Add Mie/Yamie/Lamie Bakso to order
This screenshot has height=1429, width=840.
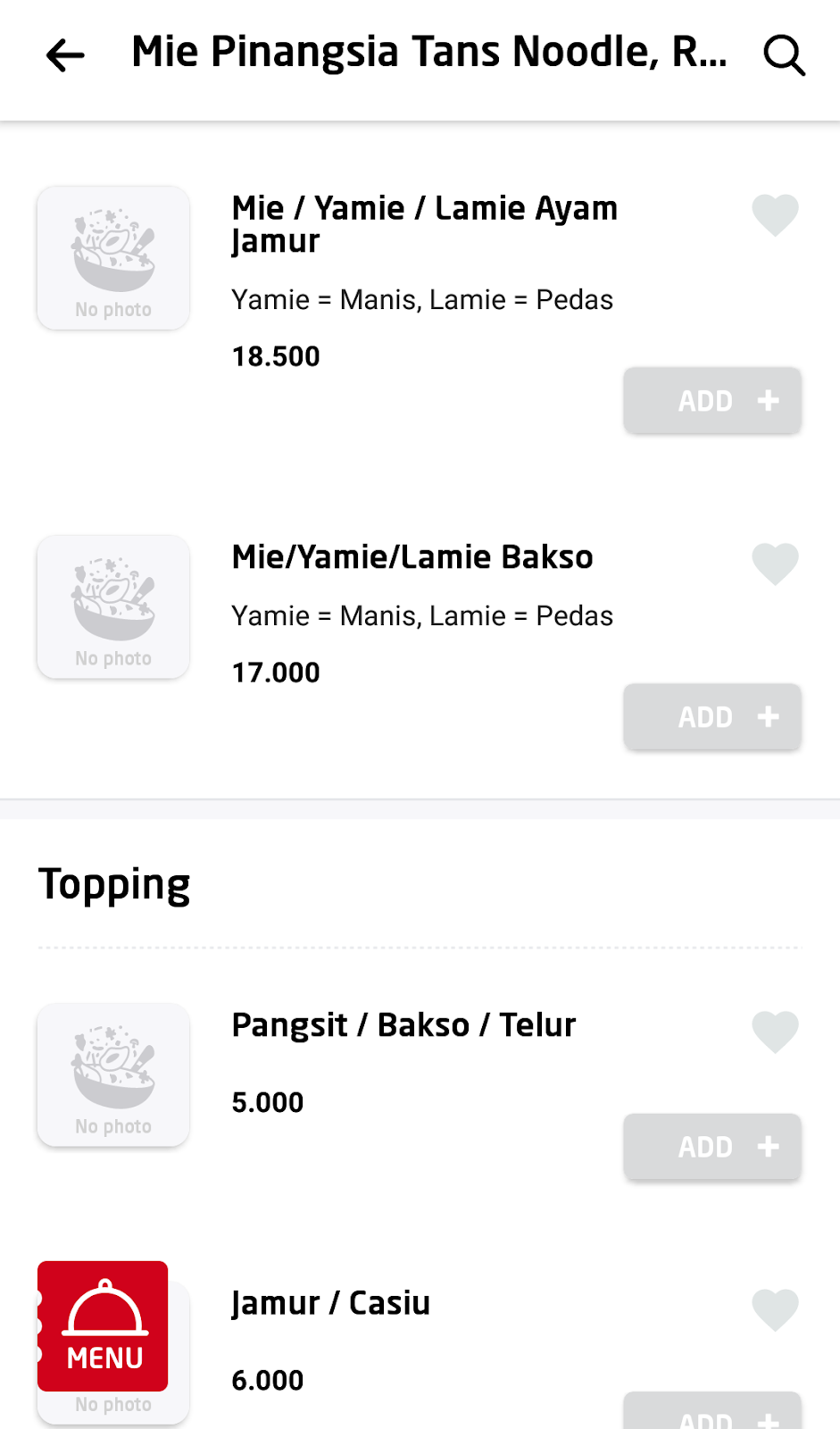click(712, 717)
